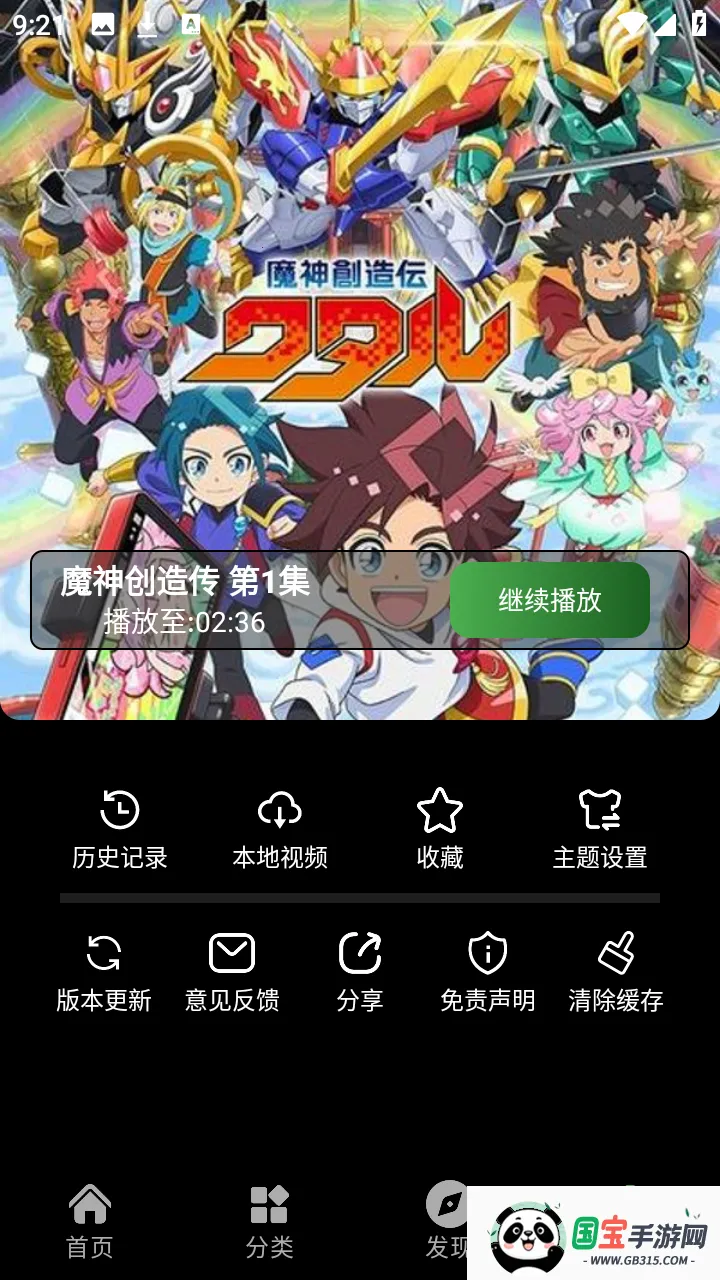
Task: Tap 继续播放 to resume playback
Action: 549,600
